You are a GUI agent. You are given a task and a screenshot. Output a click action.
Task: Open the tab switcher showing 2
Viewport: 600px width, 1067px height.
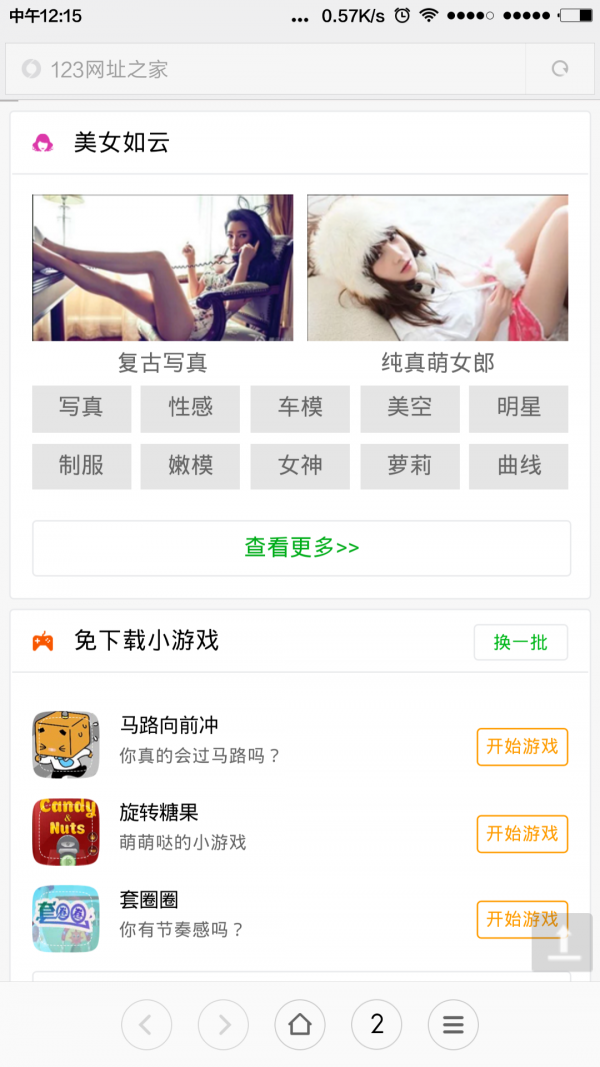(x=377, y=1025)
